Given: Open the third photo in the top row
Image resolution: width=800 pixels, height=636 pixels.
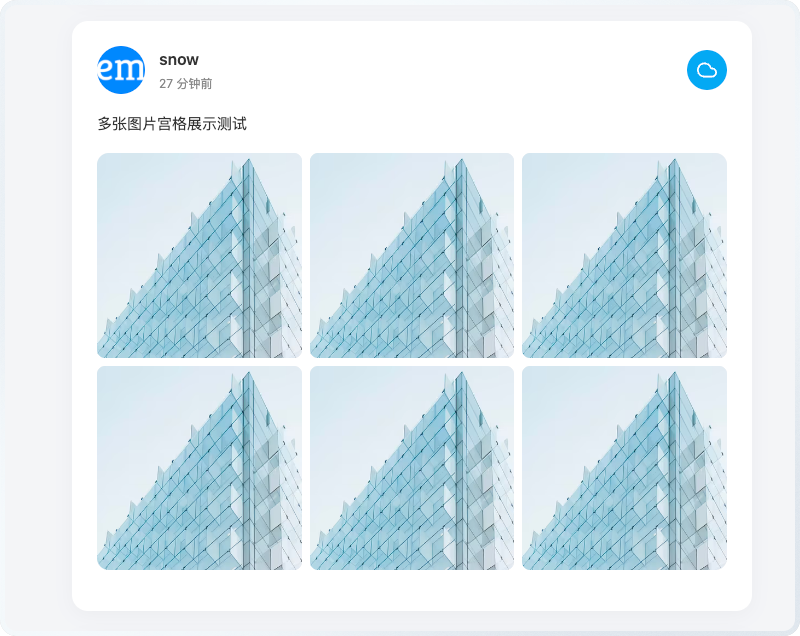Looking at the screenshot, I should tap(624, 255).
